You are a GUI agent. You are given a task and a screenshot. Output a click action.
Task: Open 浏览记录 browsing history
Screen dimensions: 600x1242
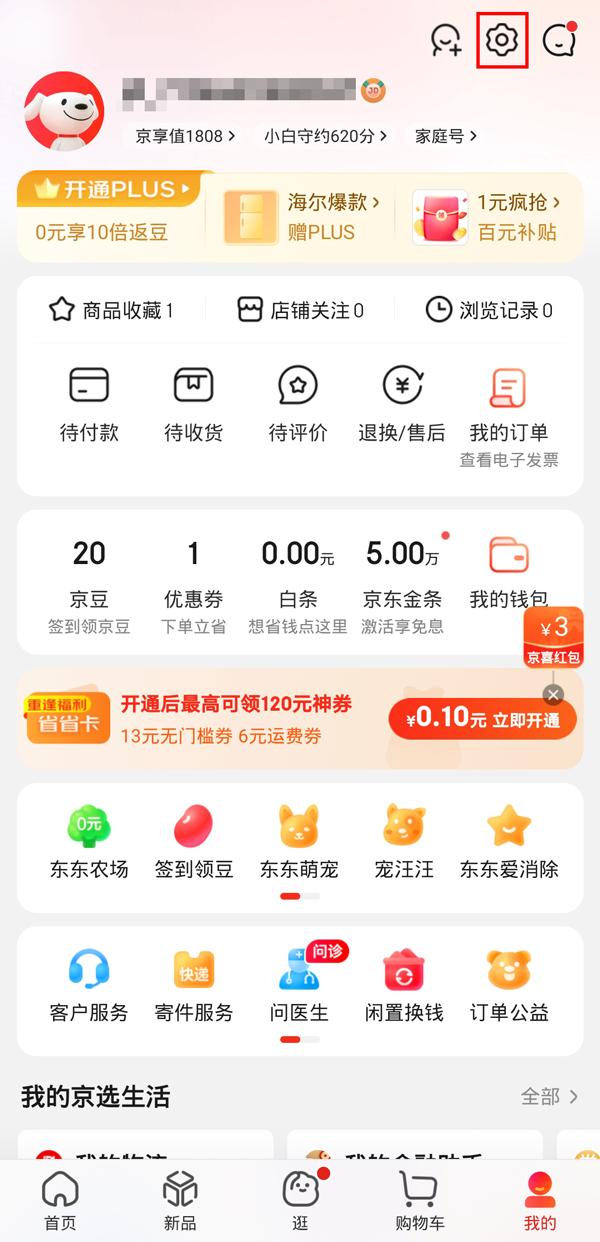[489, 310]
